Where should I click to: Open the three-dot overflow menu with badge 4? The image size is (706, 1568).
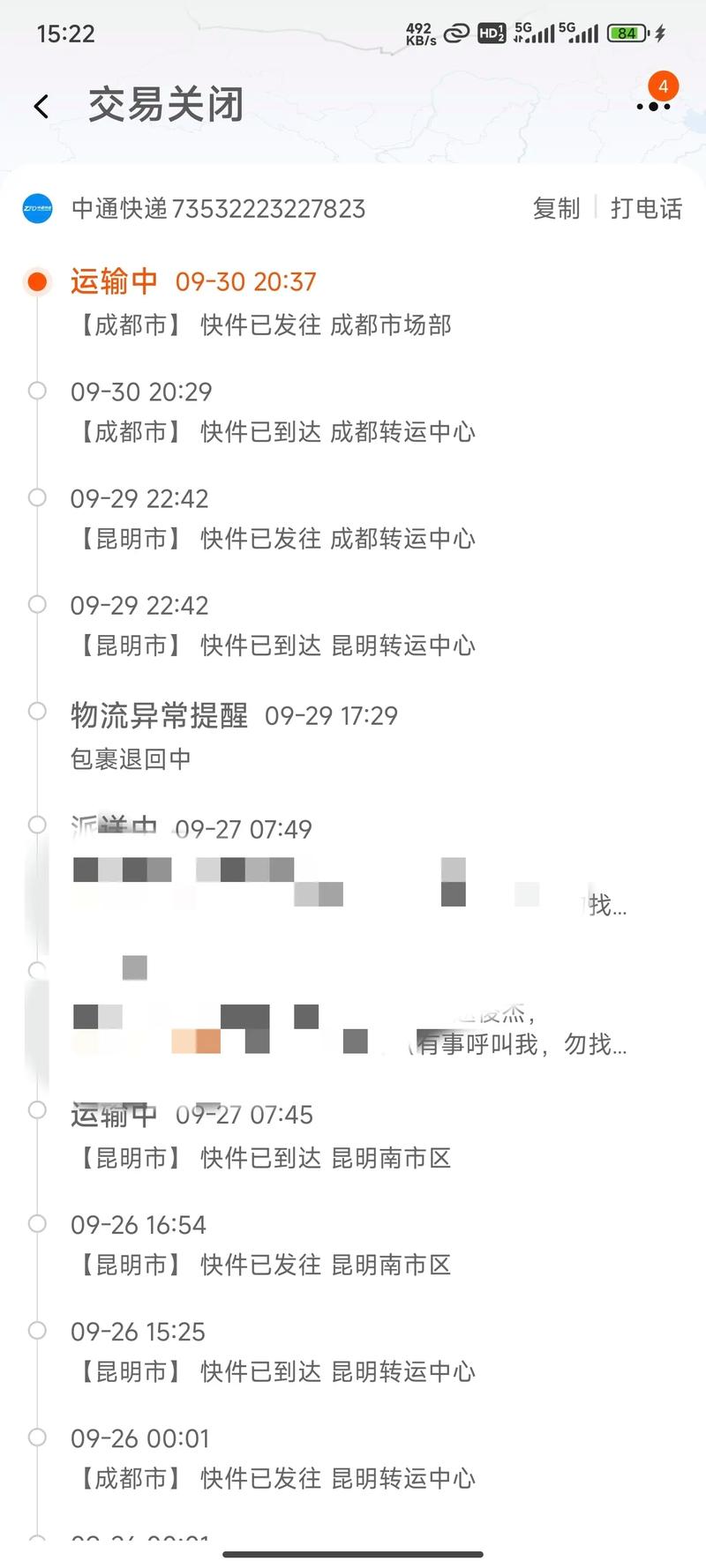pos(651,106)
